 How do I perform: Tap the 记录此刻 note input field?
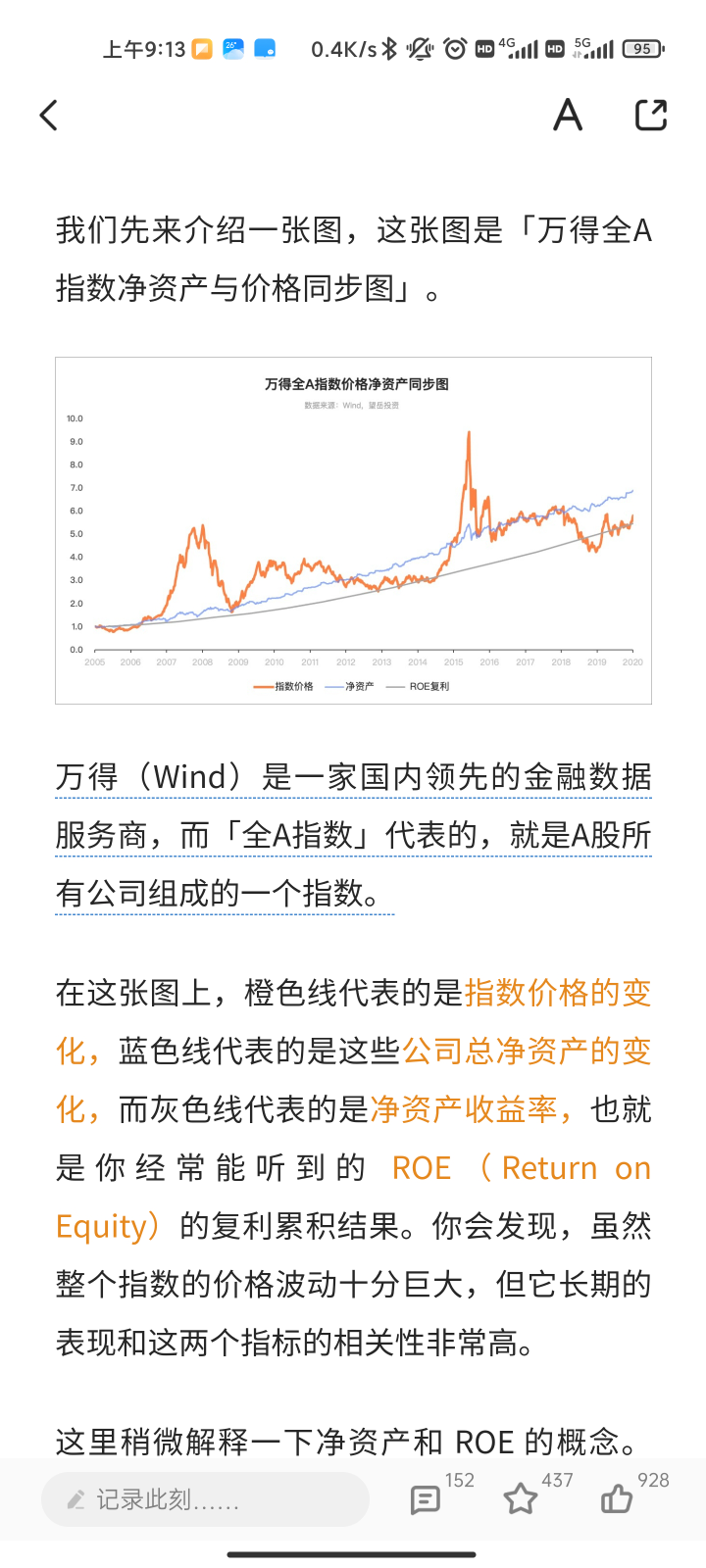click(x=205, y=1498)
